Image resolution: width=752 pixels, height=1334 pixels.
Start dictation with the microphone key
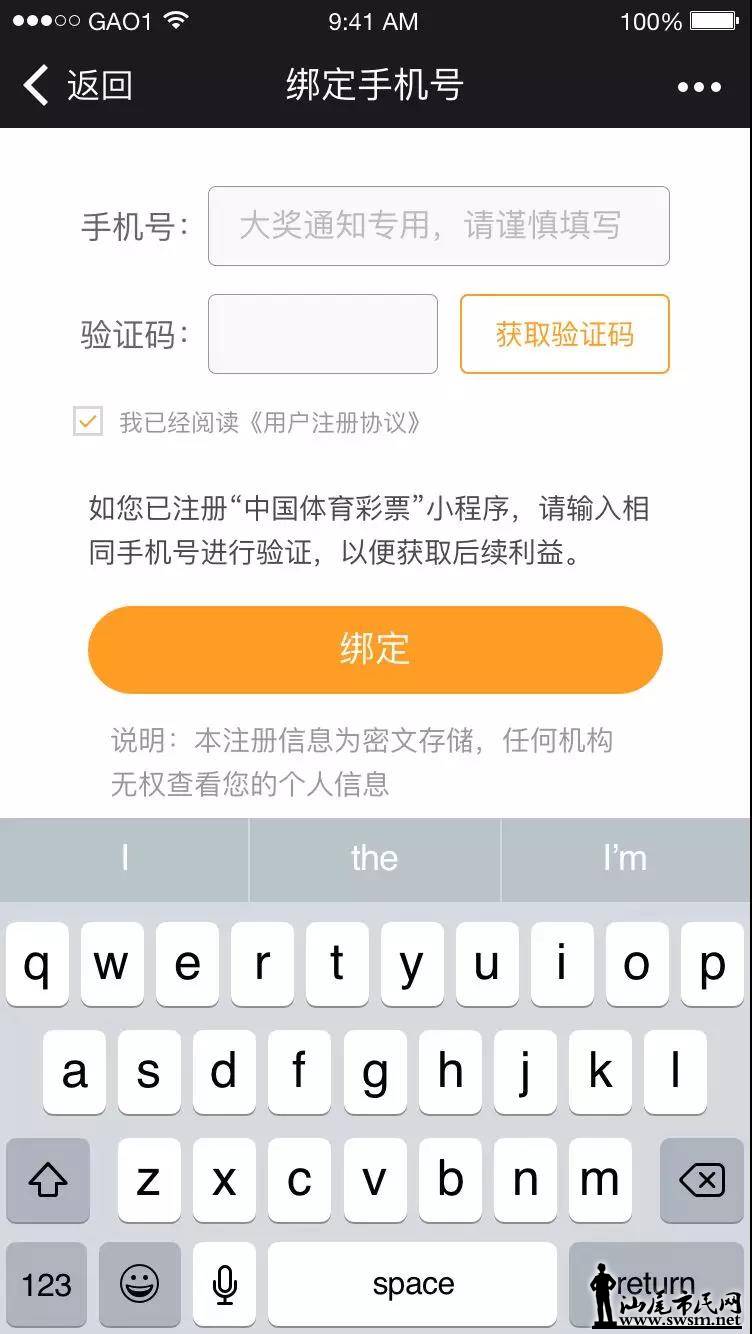click(x=224, y=1284)
